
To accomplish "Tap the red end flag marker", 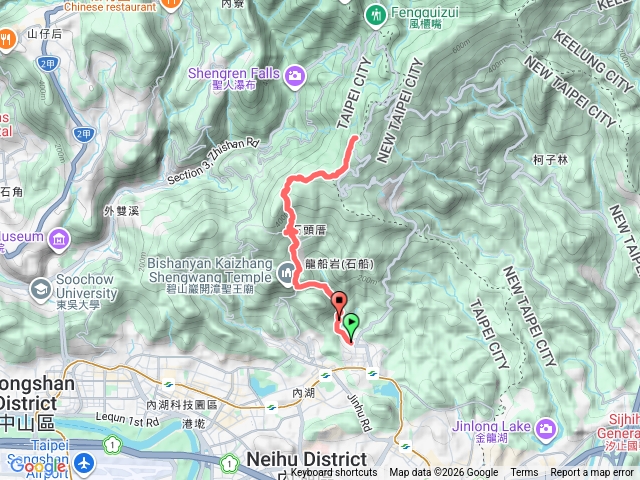I will [338, 304].
